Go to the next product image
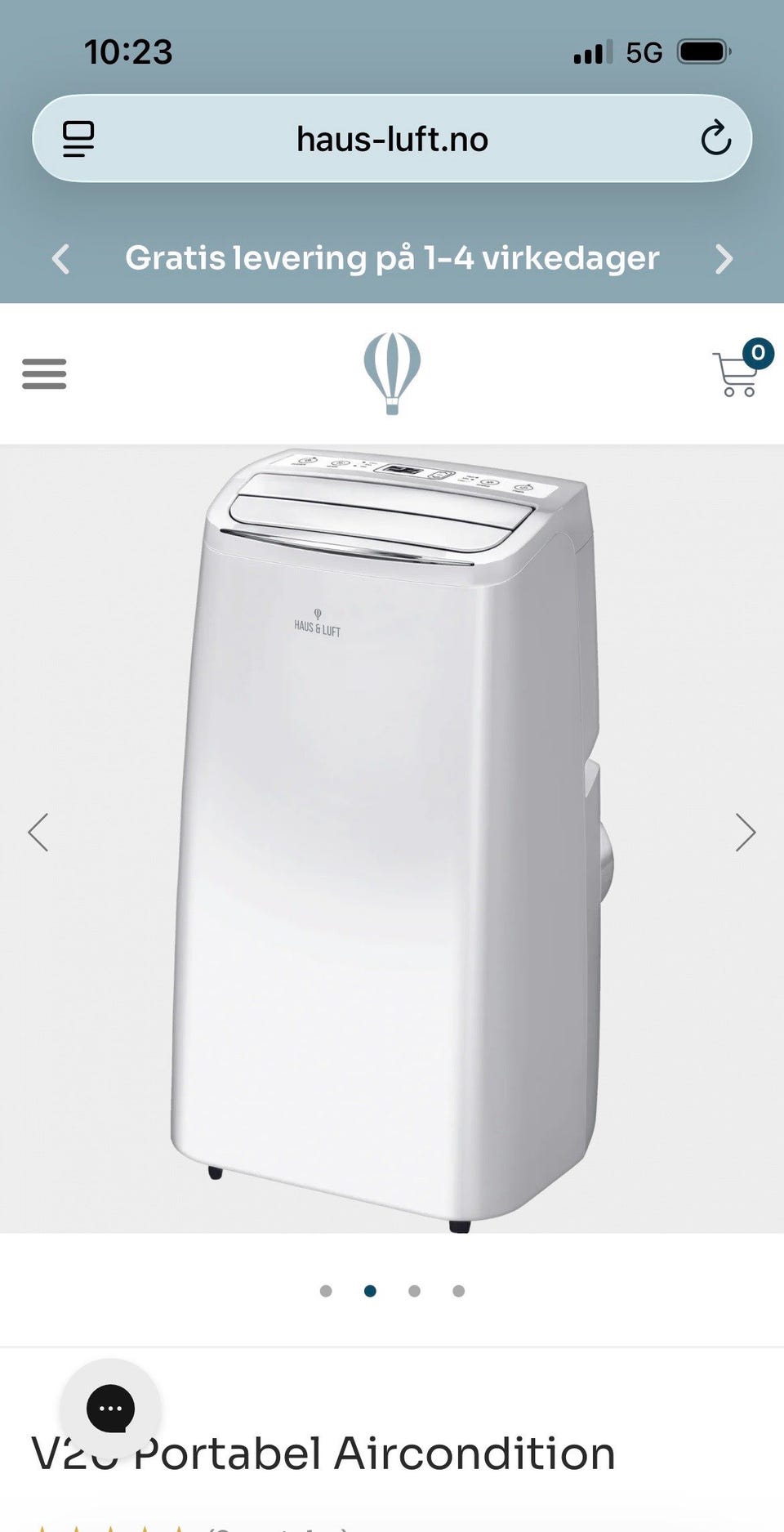The height and width of the screenshot is (1532, 784). (745, 833)
